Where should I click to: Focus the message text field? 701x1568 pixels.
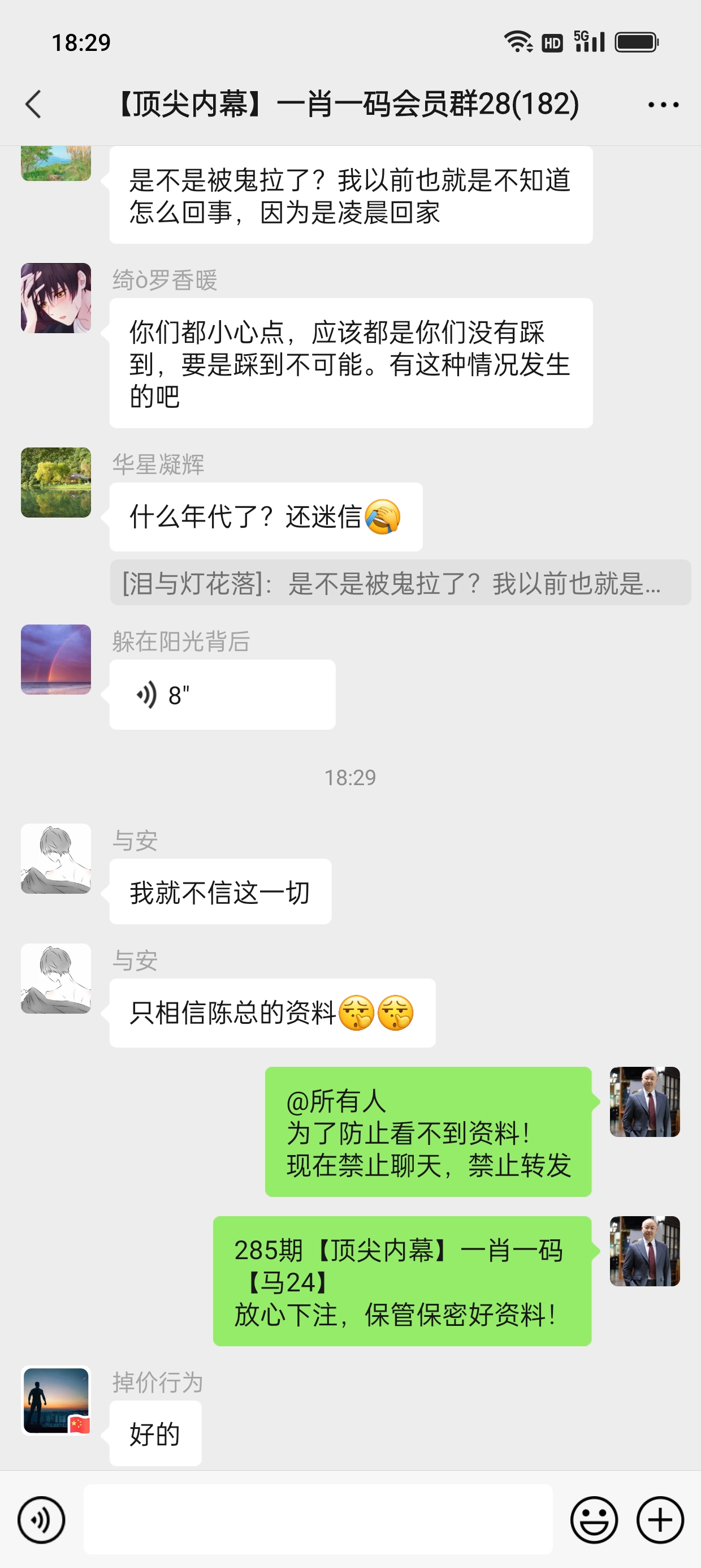point(318,1519)
